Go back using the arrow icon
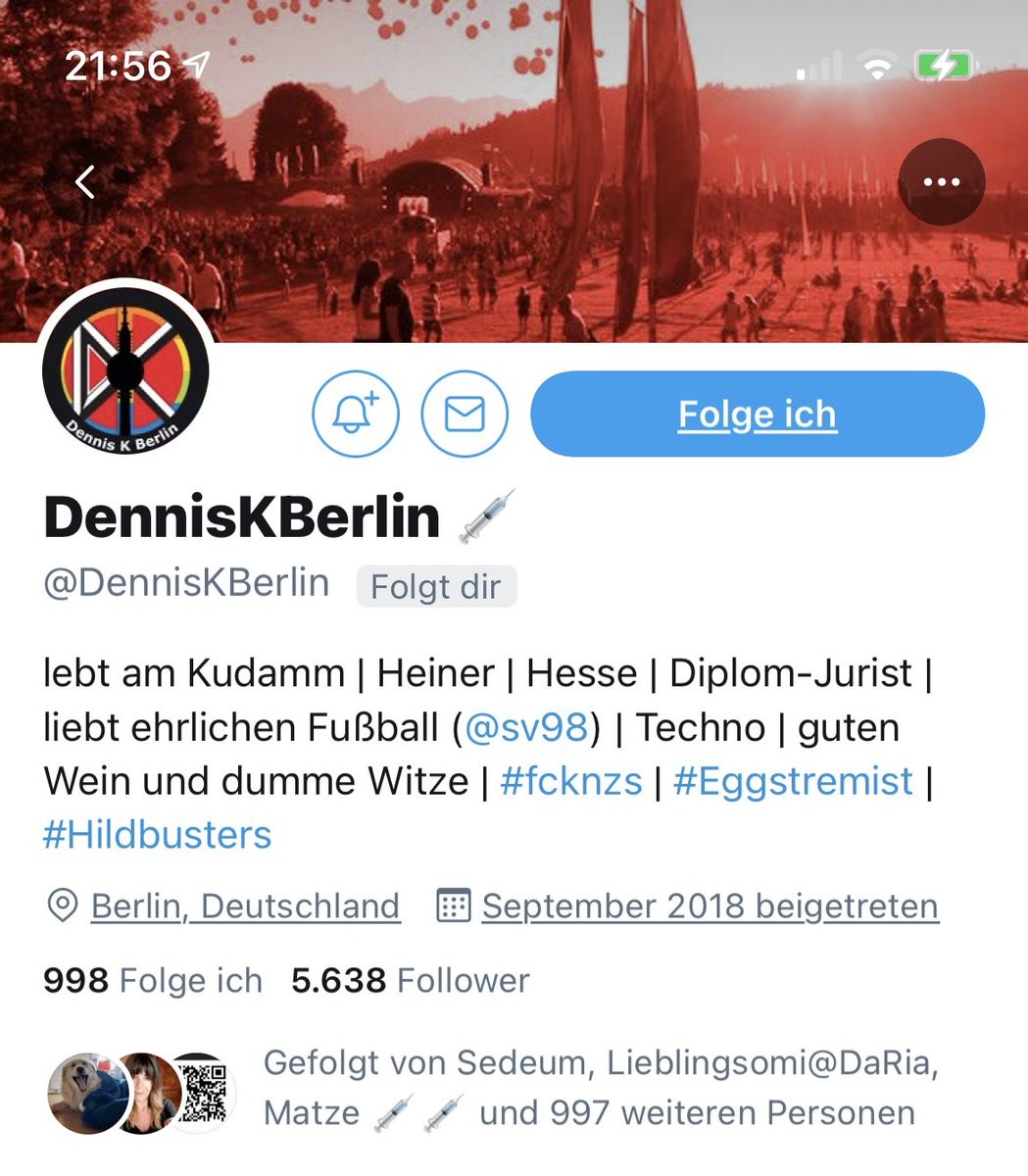The width and height of the screenshot is (1028, 1176). click(x=86, y=182)
